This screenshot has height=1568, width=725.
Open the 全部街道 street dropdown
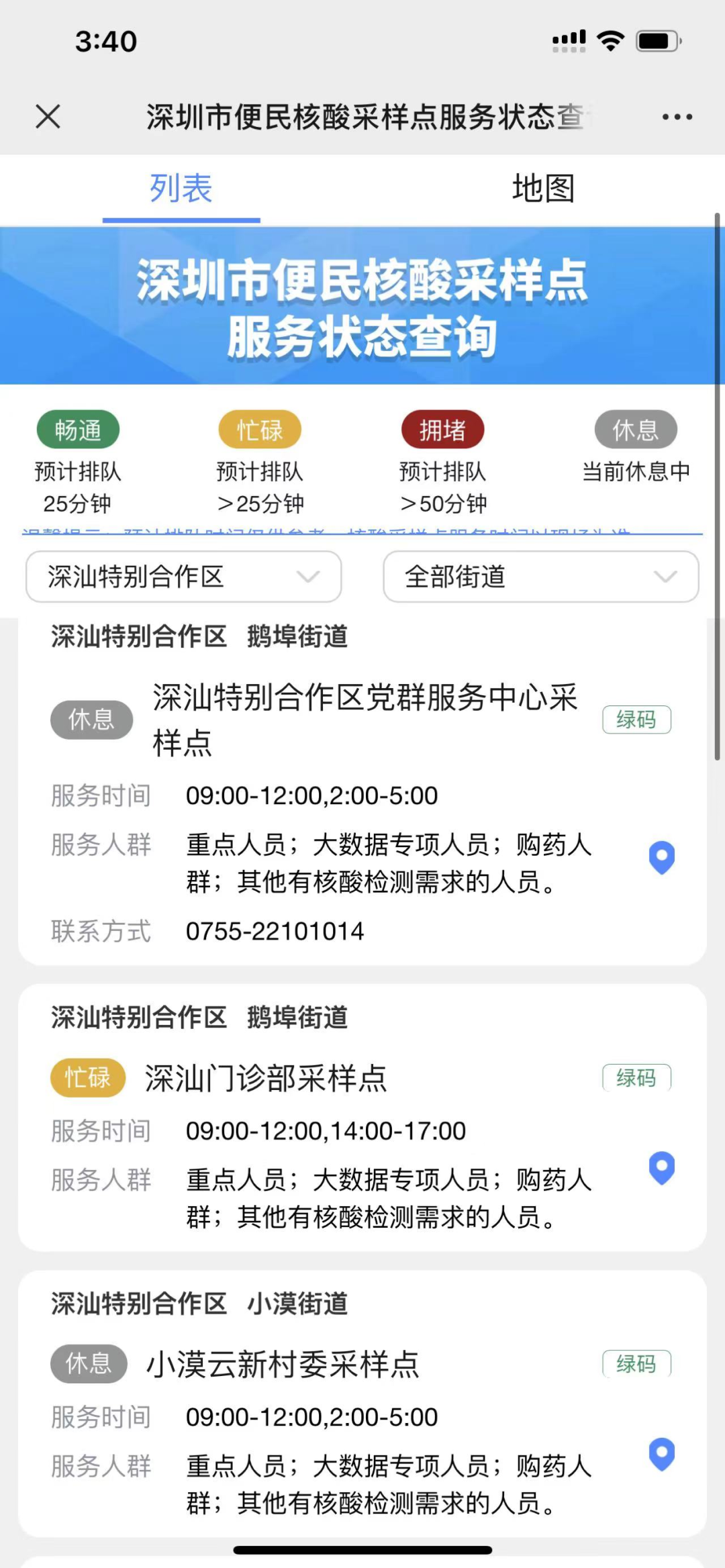540,577
